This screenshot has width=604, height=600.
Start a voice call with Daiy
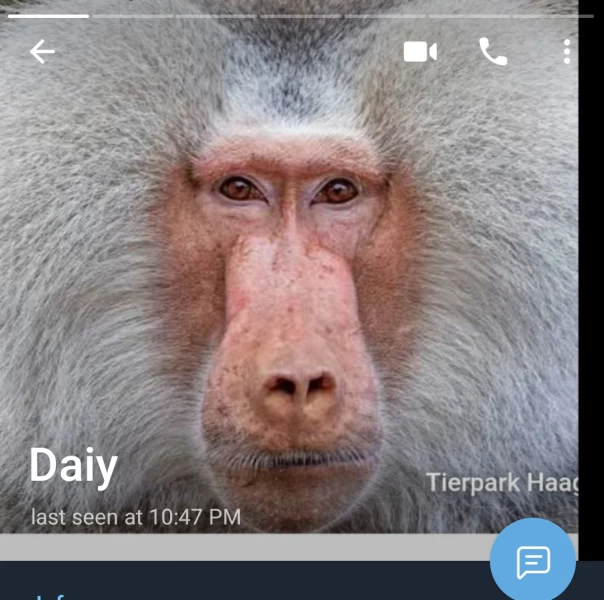click(x=493, y=52)
